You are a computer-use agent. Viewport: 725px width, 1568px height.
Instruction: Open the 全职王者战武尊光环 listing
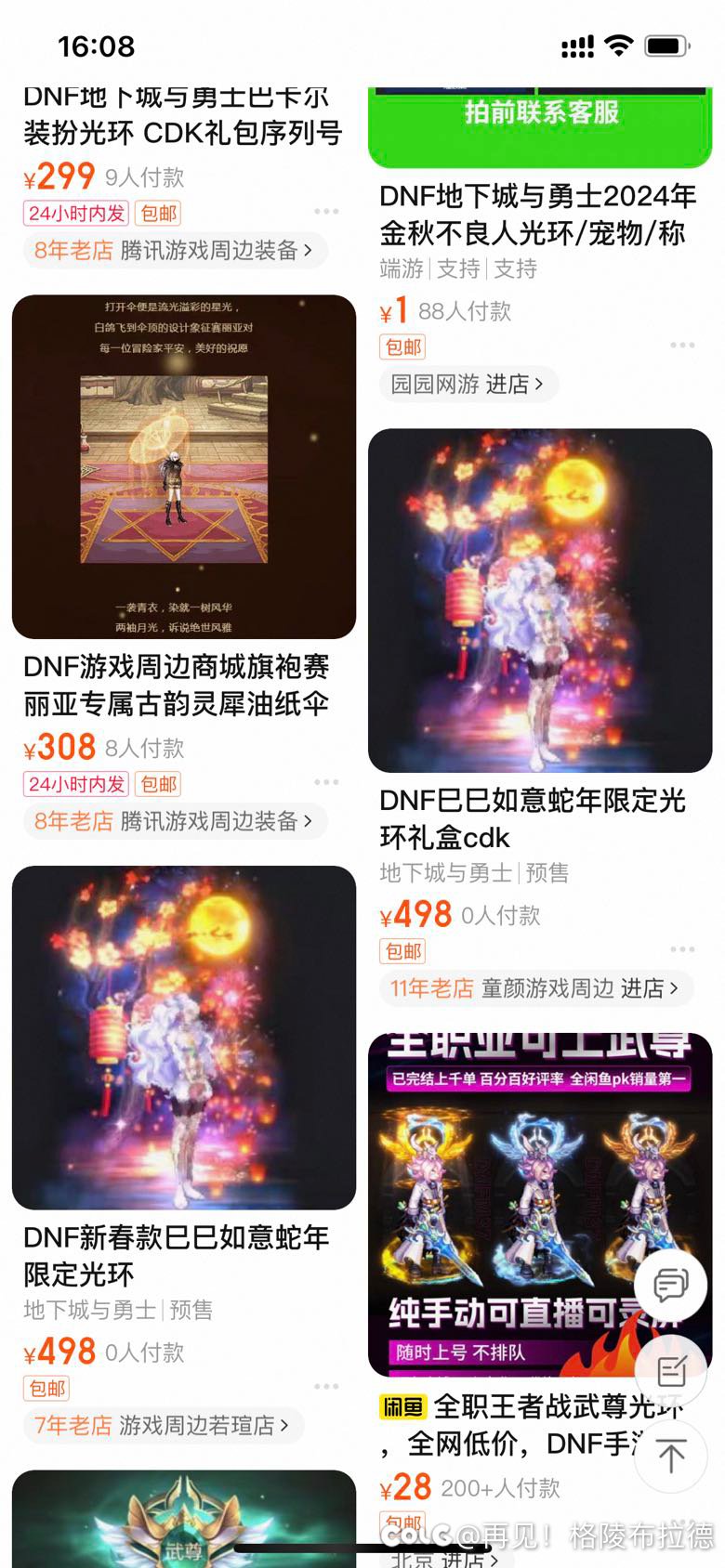[540, 1205]
